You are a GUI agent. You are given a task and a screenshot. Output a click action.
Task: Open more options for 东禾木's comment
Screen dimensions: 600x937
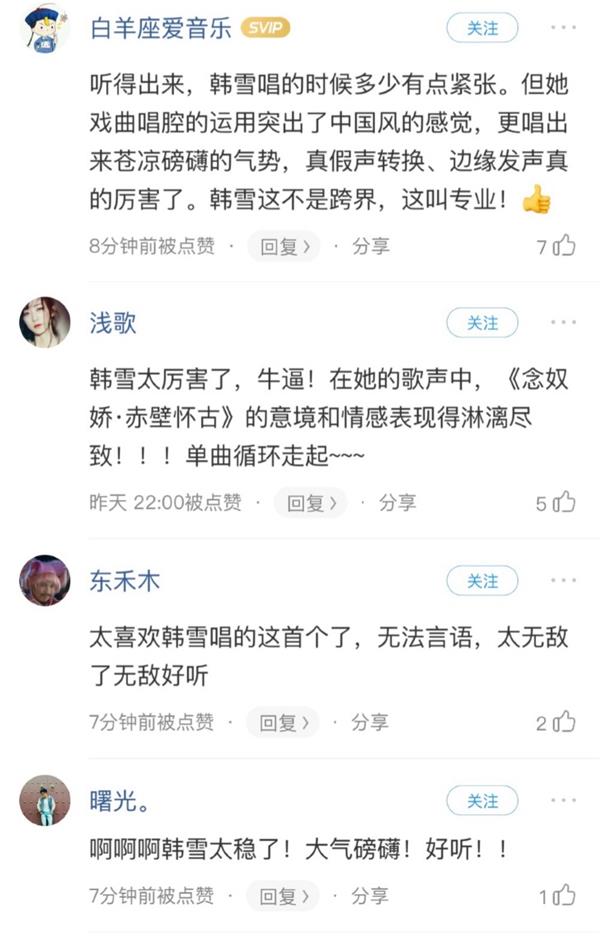tap(563, 581)
